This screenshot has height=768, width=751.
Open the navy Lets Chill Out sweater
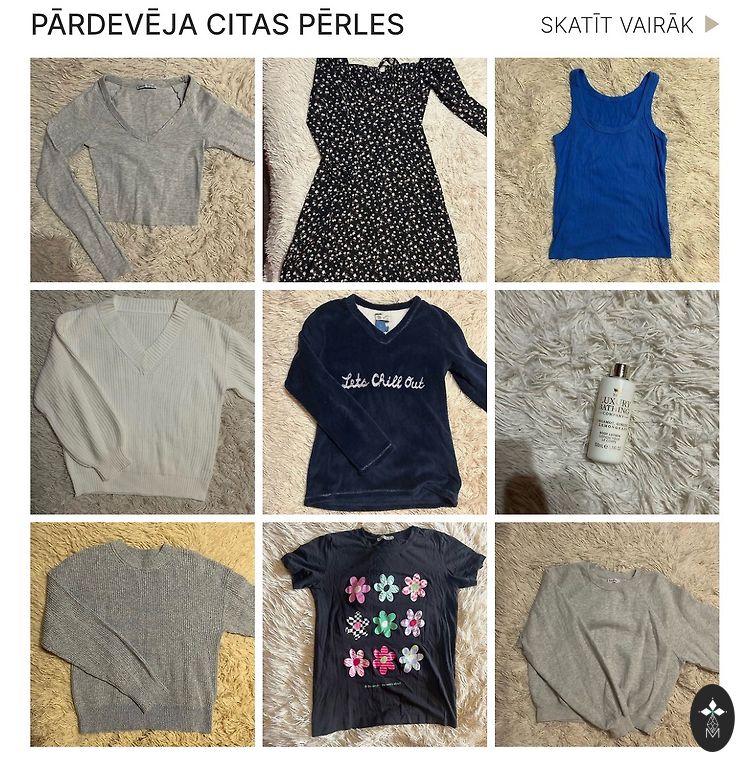point(375,402)
